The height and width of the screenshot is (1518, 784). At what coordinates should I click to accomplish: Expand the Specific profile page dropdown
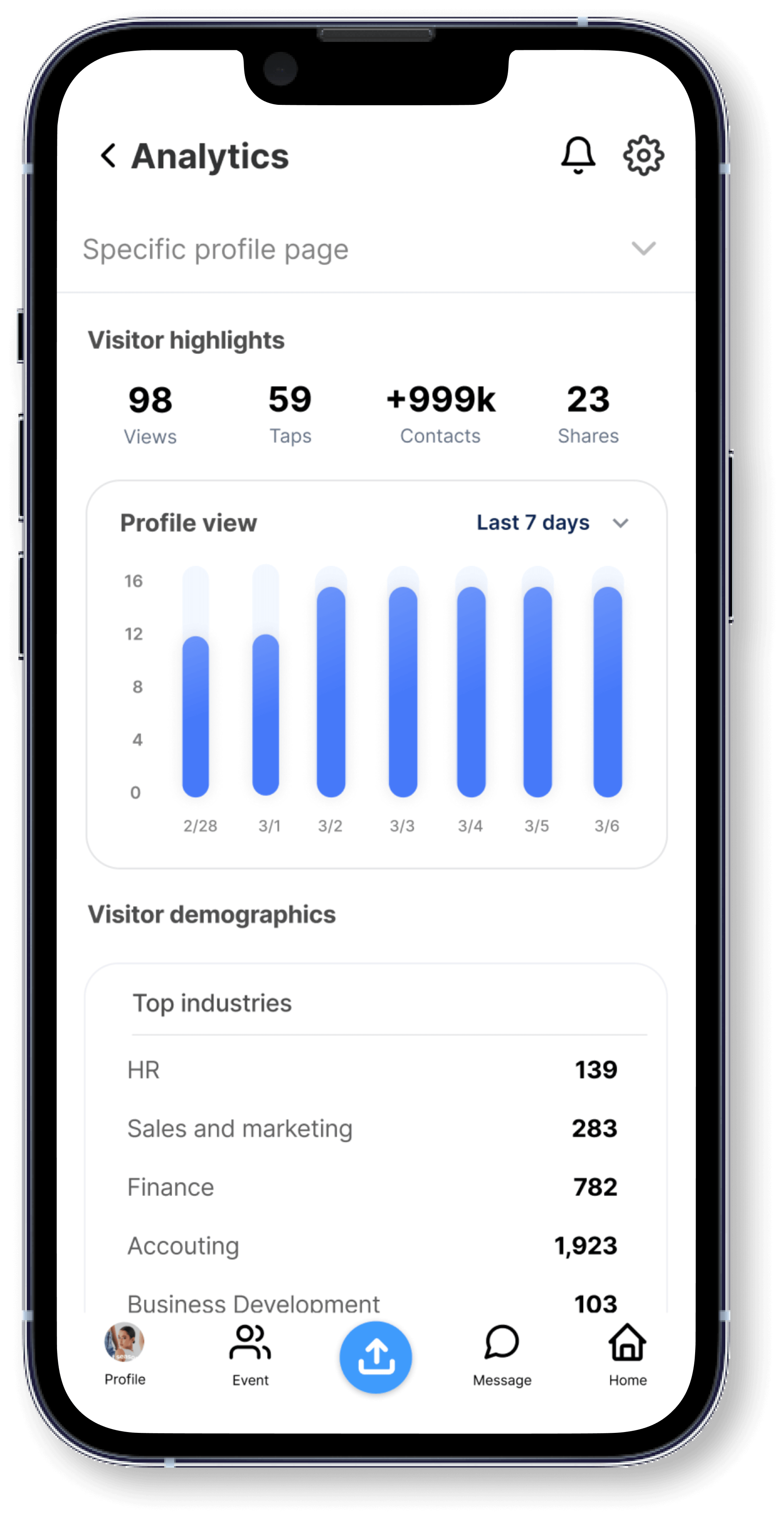[643, 249]
